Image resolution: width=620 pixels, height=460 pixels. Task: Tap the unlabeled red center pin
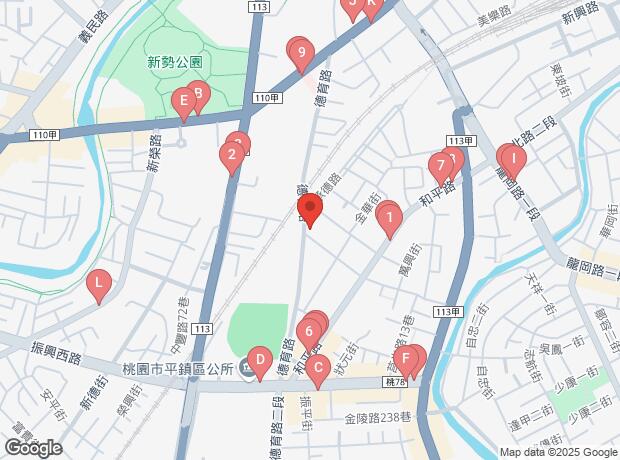coord(310,211)
